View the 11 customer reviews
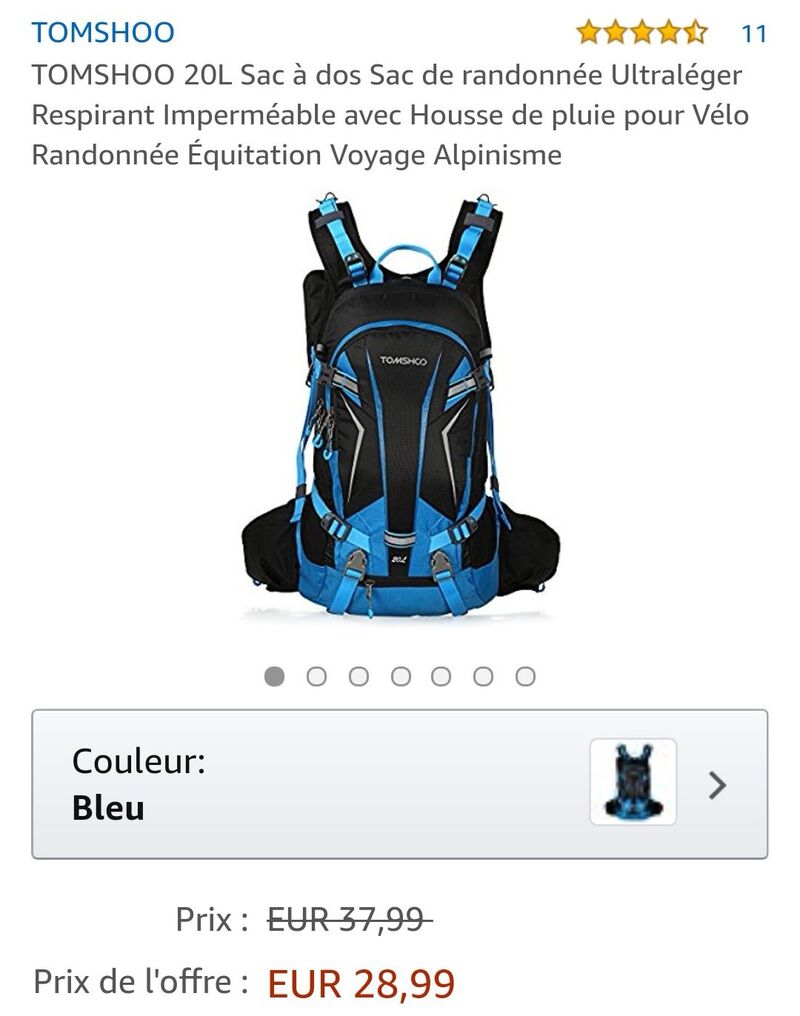This screenshot has width=800, height=1016. pyautogui.click(x=753, y=33)
